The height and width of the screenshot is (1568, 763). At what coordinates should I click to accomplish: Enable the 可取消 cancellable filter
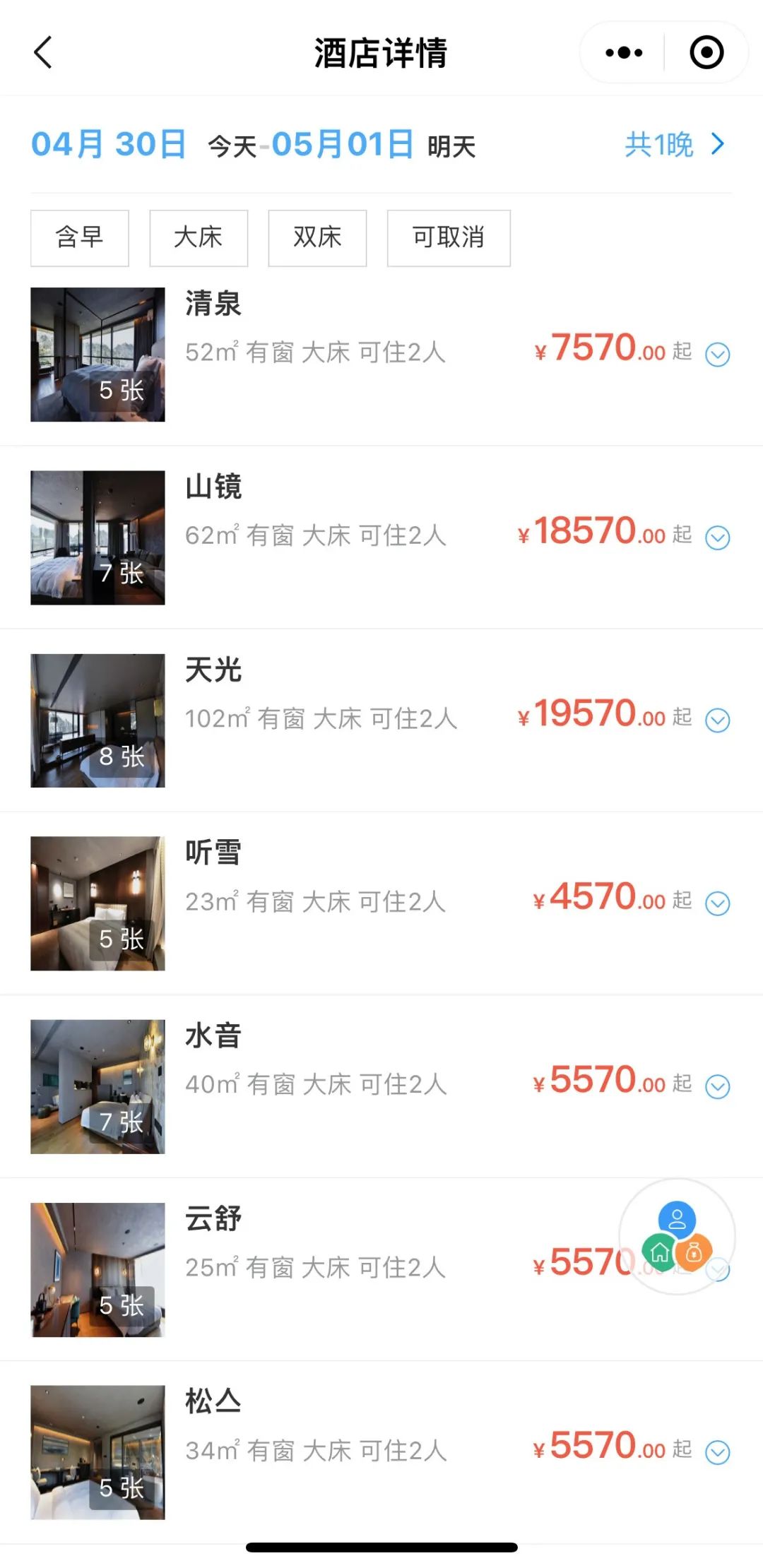point(448,238)
